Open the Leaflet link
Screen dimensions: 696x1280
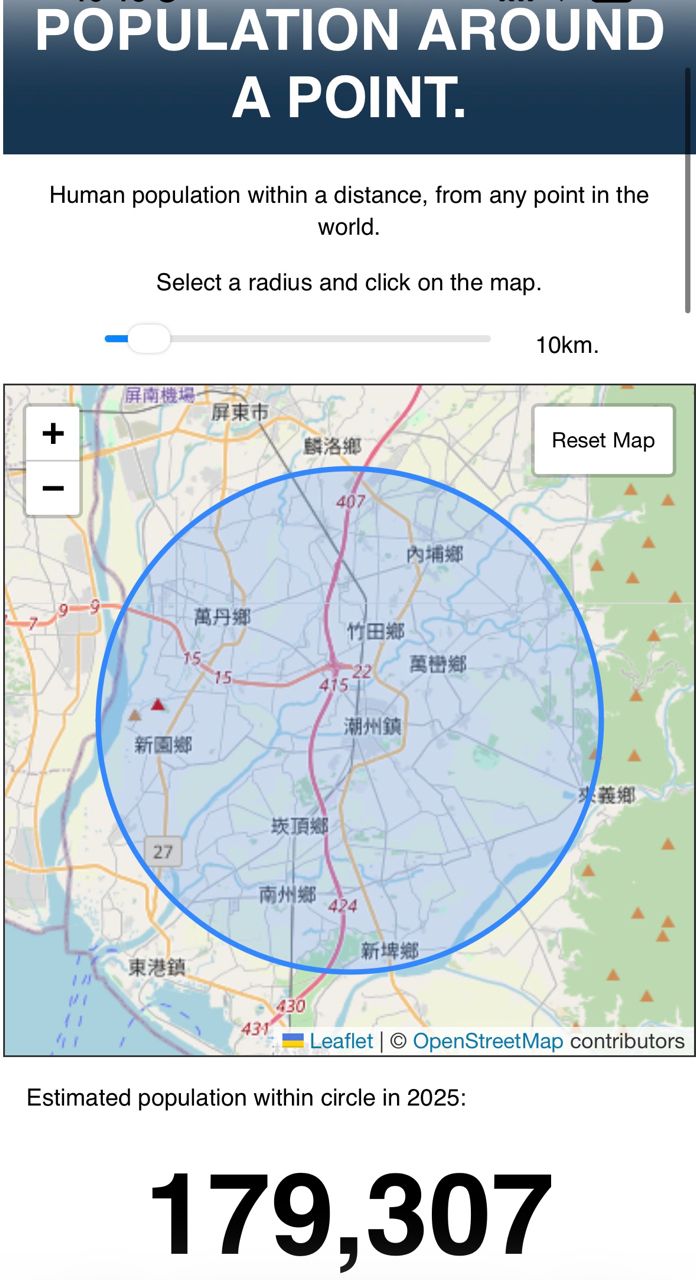point(340,1041)
